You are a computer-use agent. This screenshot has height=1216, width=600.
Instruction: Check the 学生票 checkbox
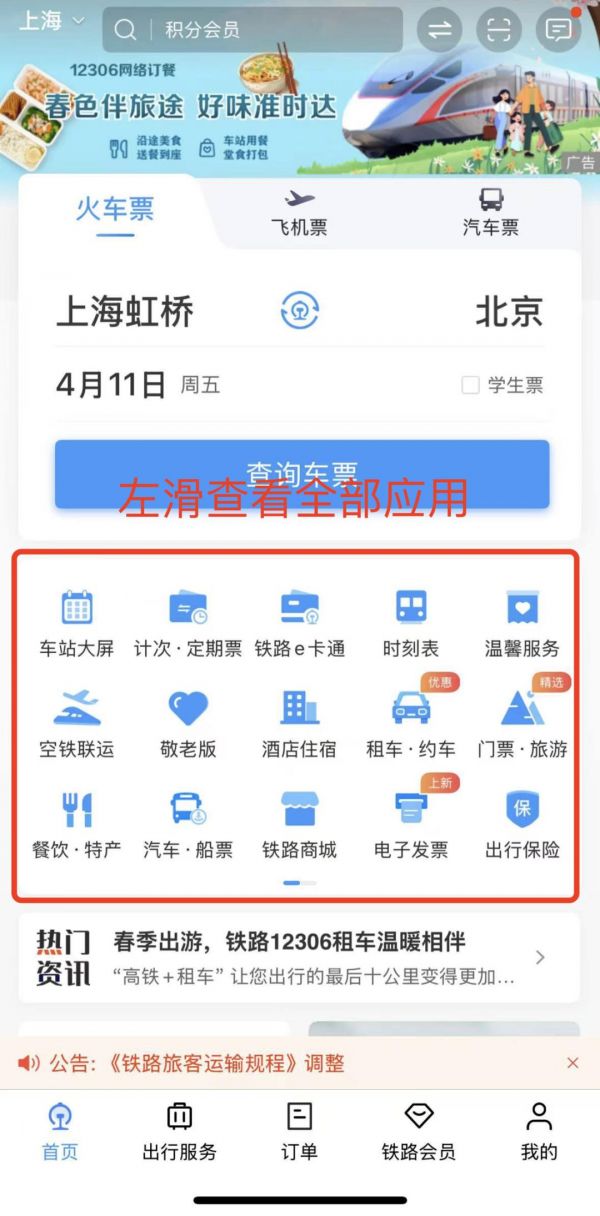point(470,385)
